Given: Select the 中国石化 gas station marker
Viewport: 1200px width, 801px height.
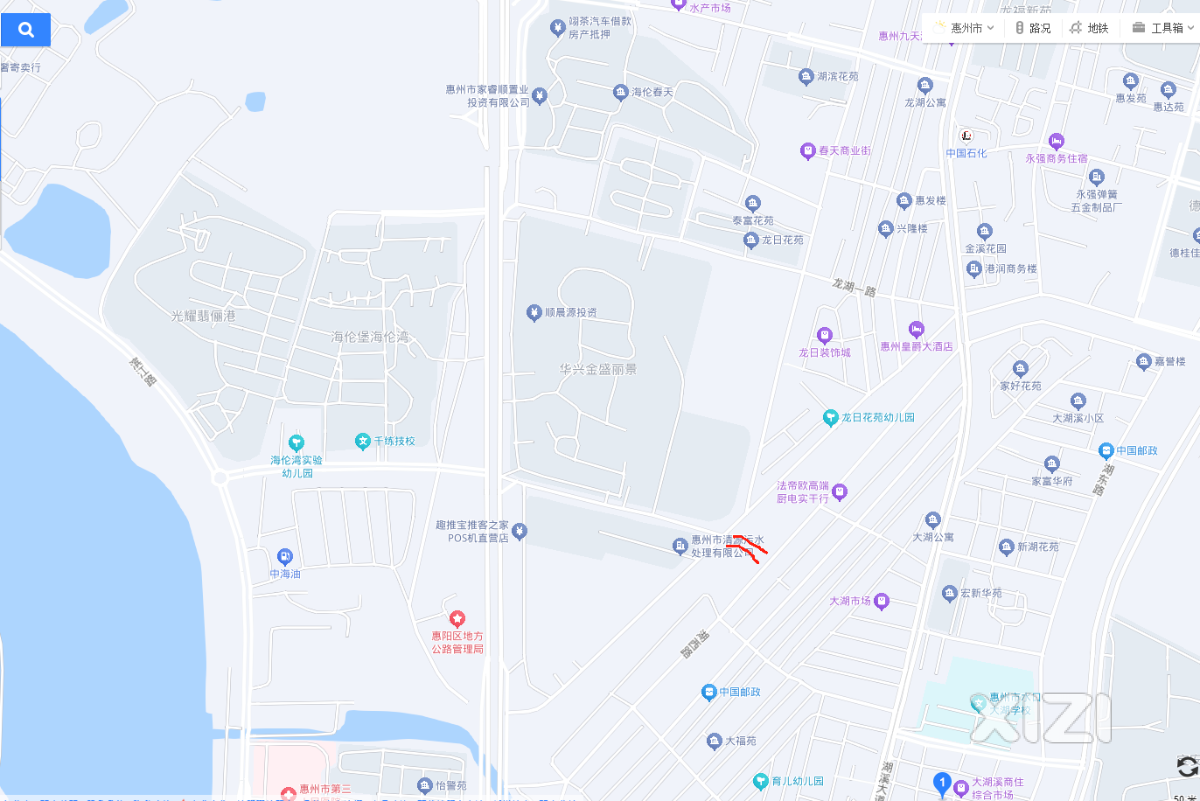Looking at the screenshot, I should [965, 135].
